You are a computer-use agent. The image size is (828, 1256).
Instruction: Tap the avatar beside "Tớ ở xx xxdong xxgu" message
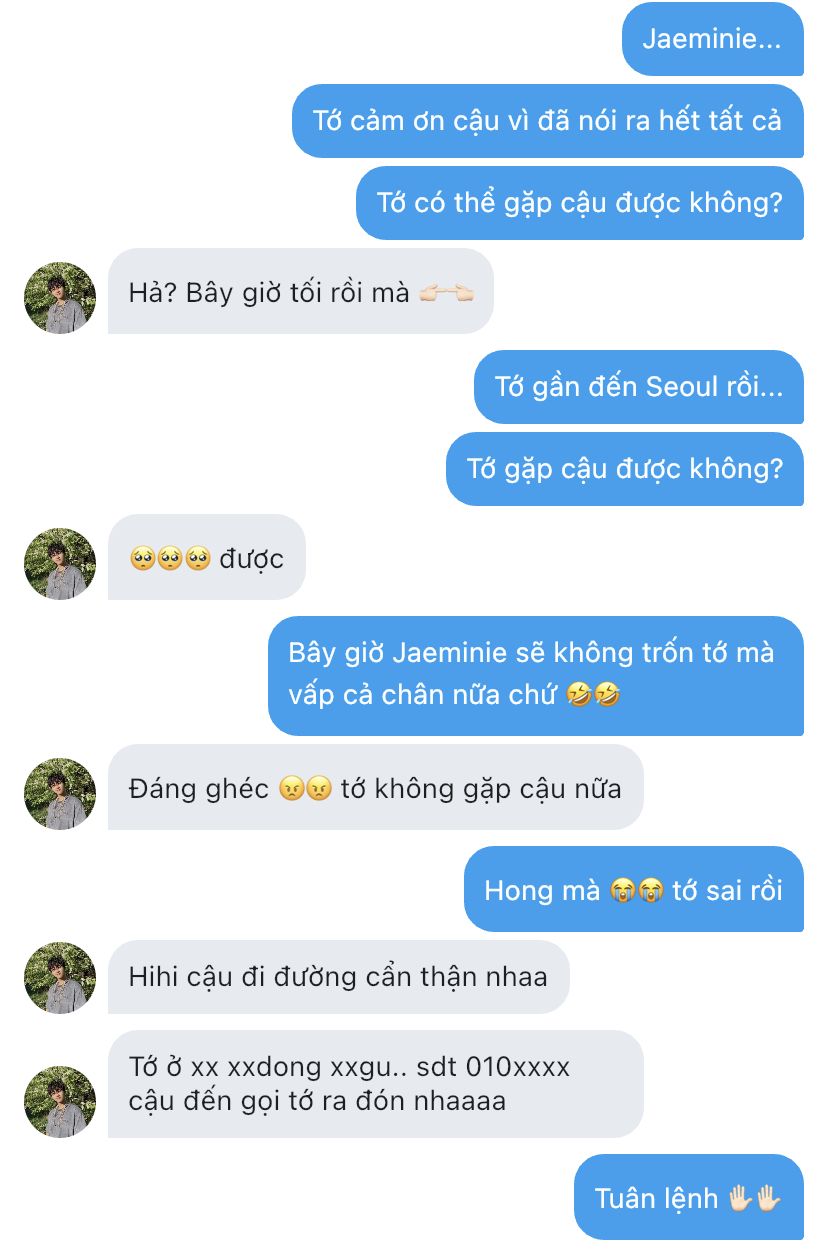[x=60, y=1102]
